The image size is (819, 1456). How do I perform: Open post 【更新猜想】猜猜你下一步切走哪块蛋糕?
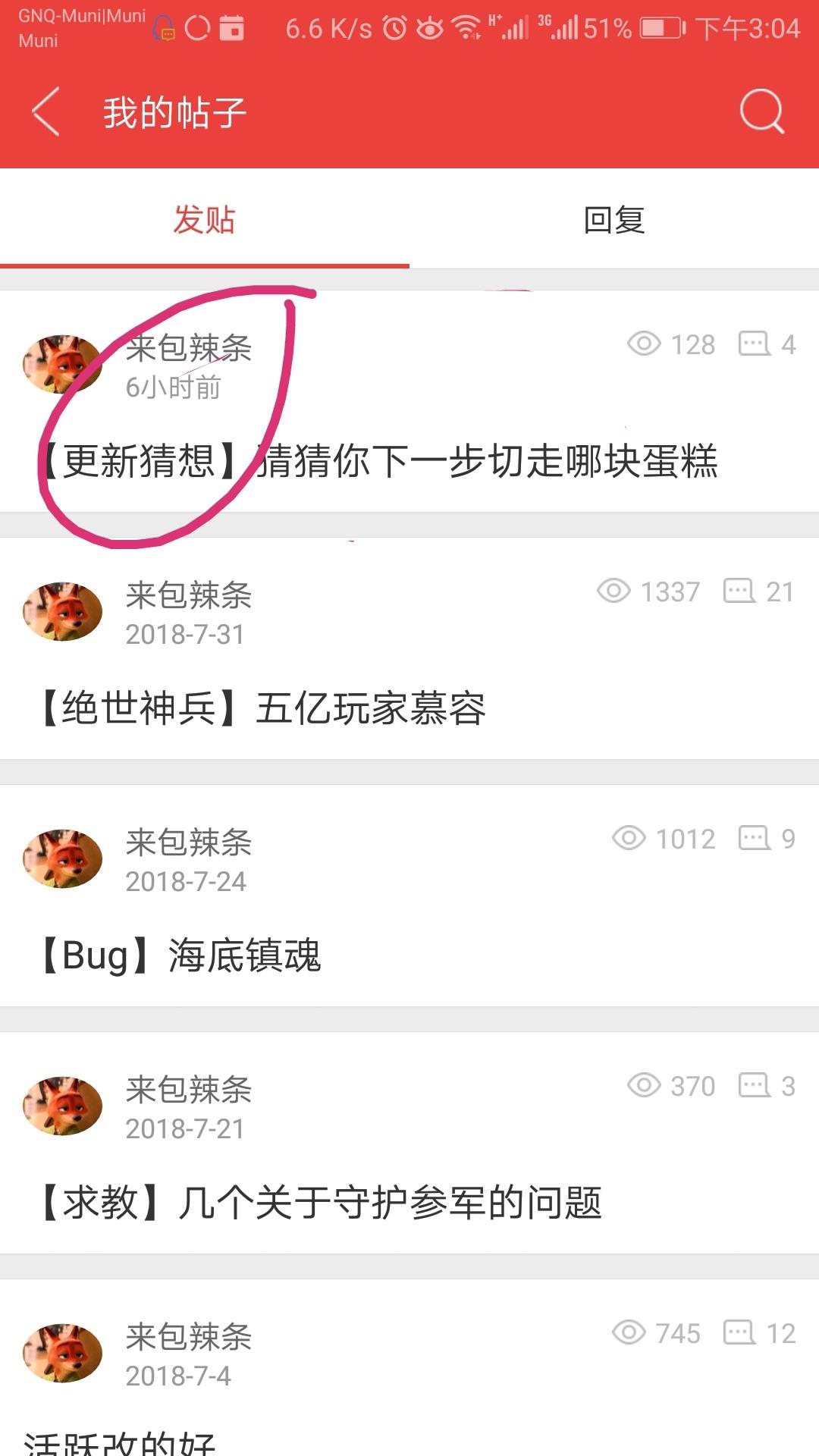coord(379,461)
